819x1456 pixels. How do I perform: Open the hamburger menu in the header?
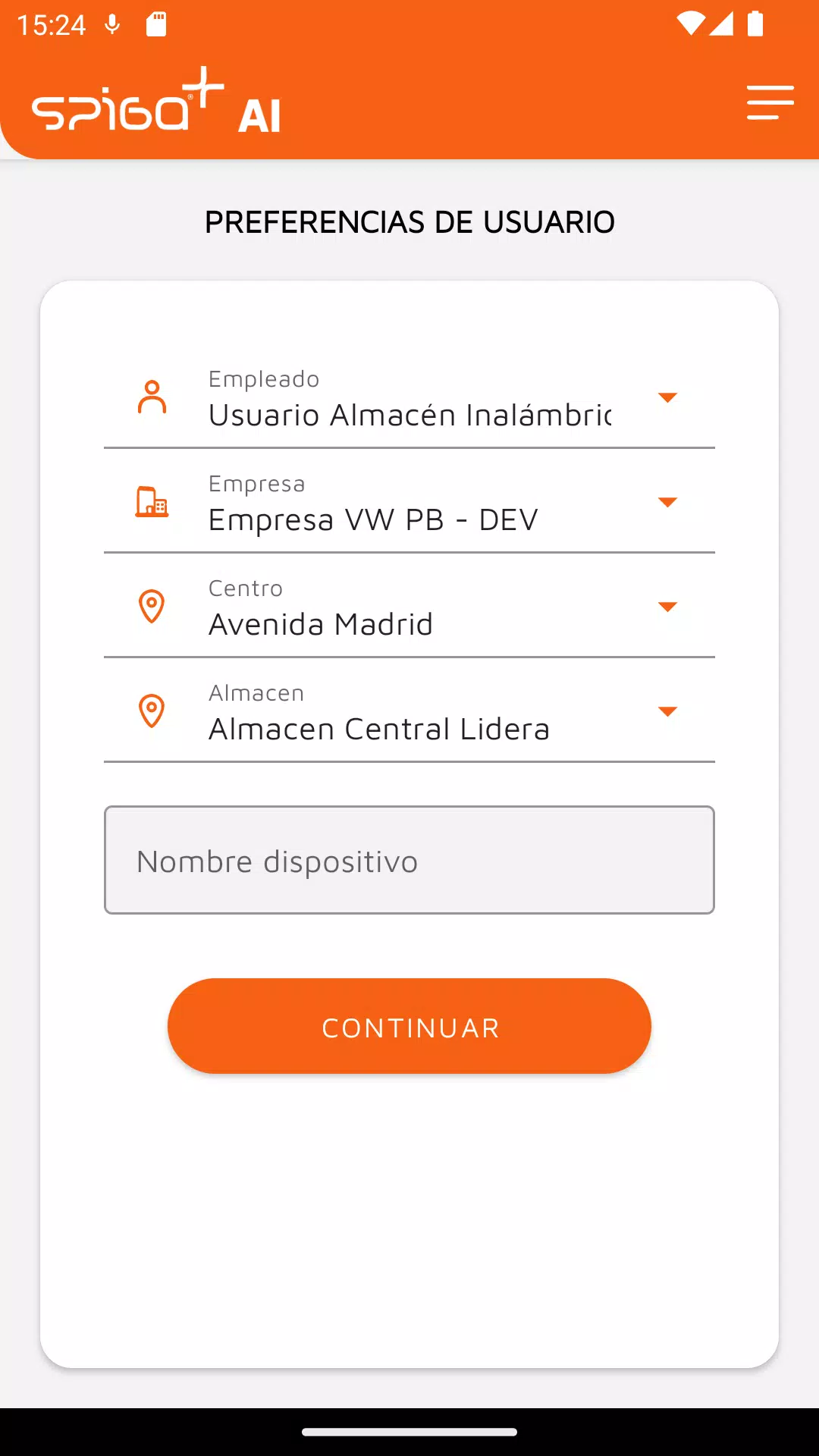coord(770,103)
